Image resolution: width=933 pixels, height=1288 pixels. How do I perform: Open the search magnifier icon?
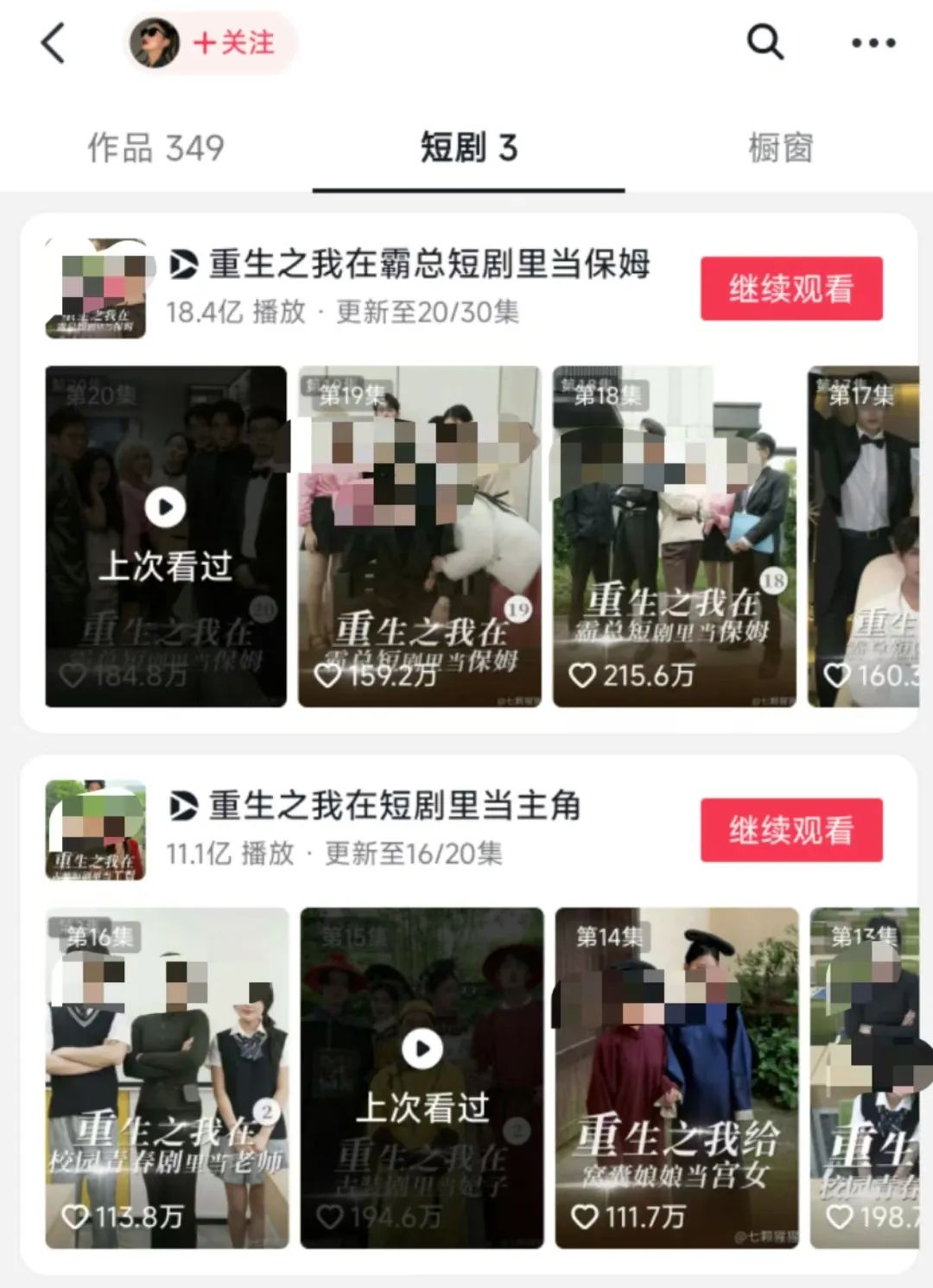(765, 41)
